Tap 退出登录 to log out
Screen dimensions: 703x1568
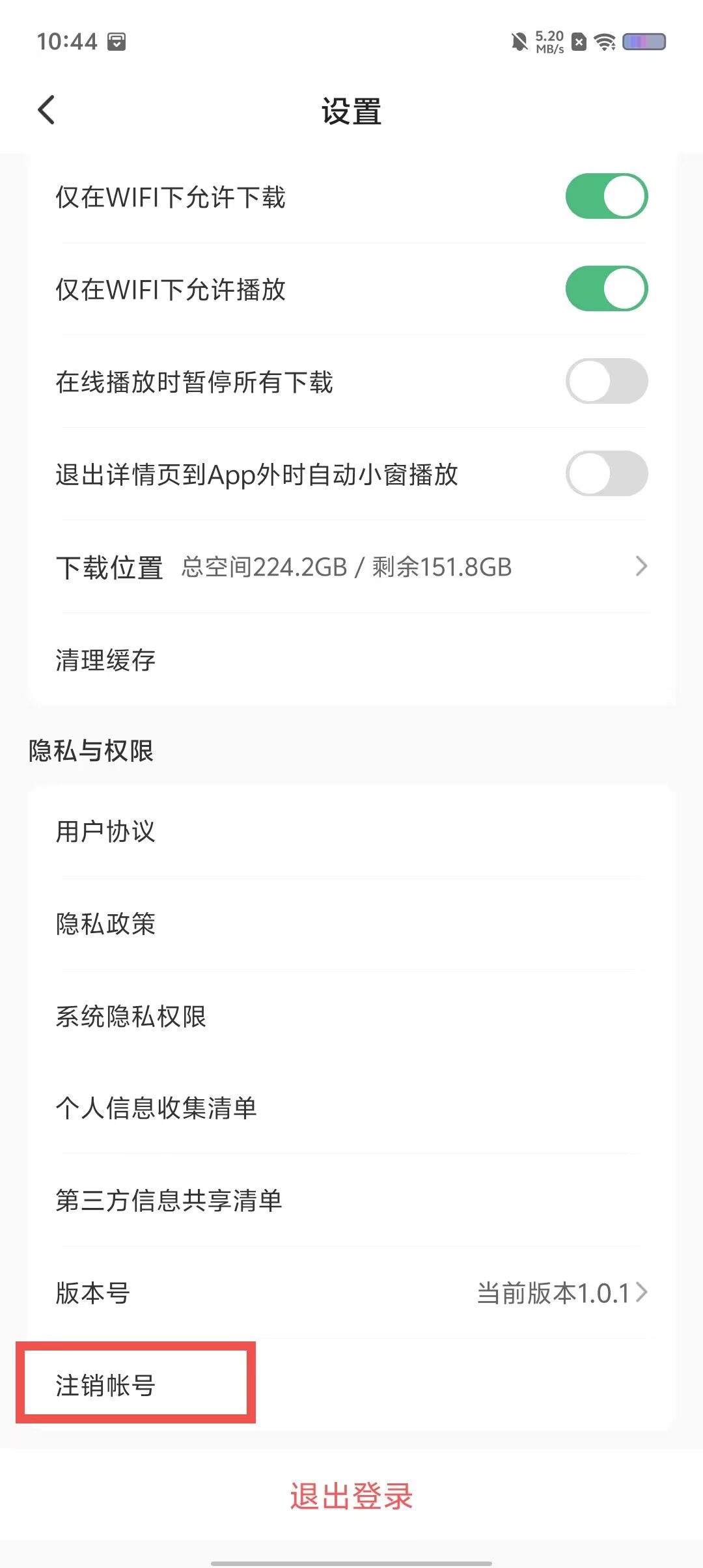point(351,1496)
